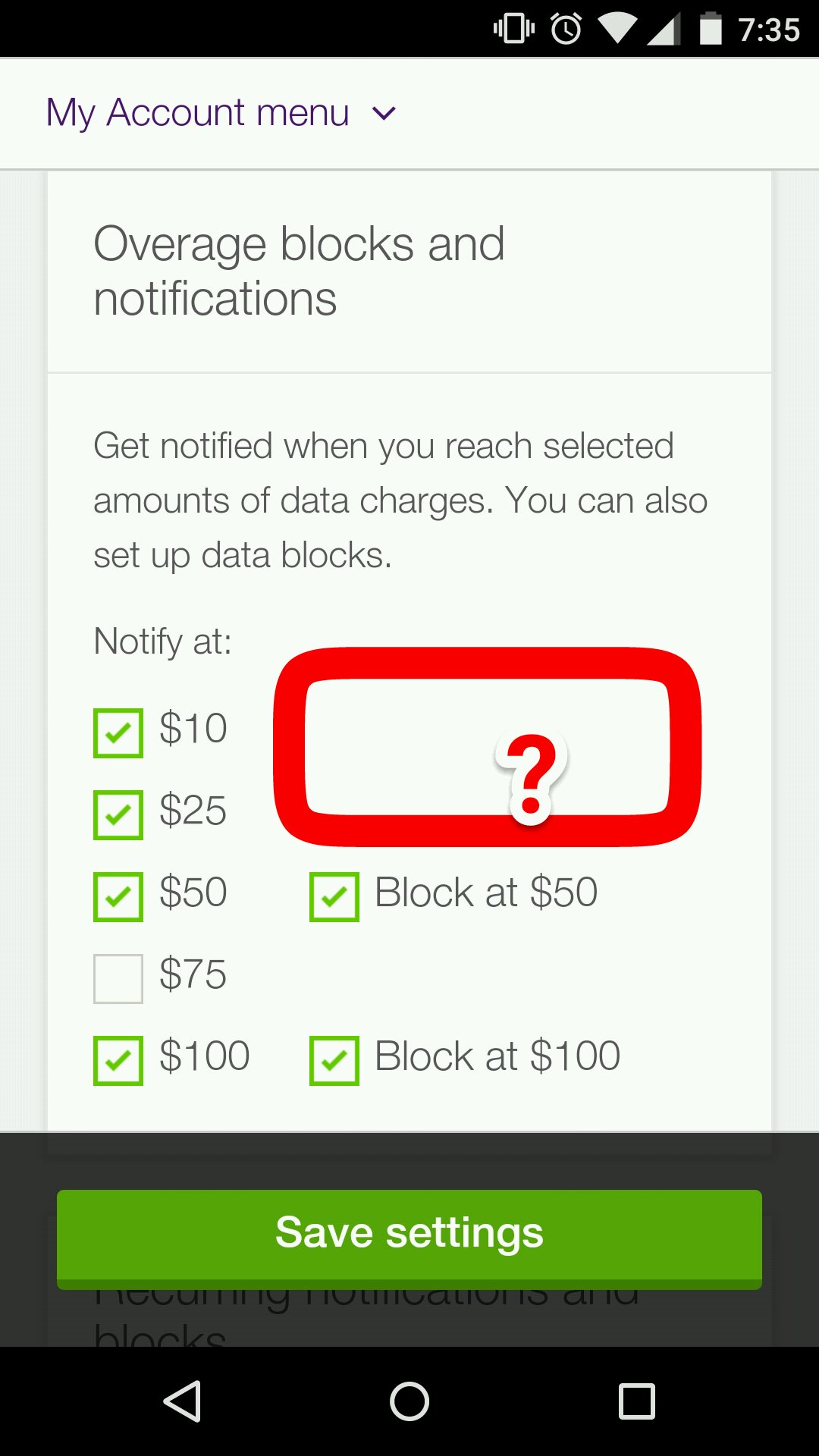This screenshot has width=819, height=1456.
Task: Uncheck the $10 notify checkbox
Action: (x=118, y=733)
